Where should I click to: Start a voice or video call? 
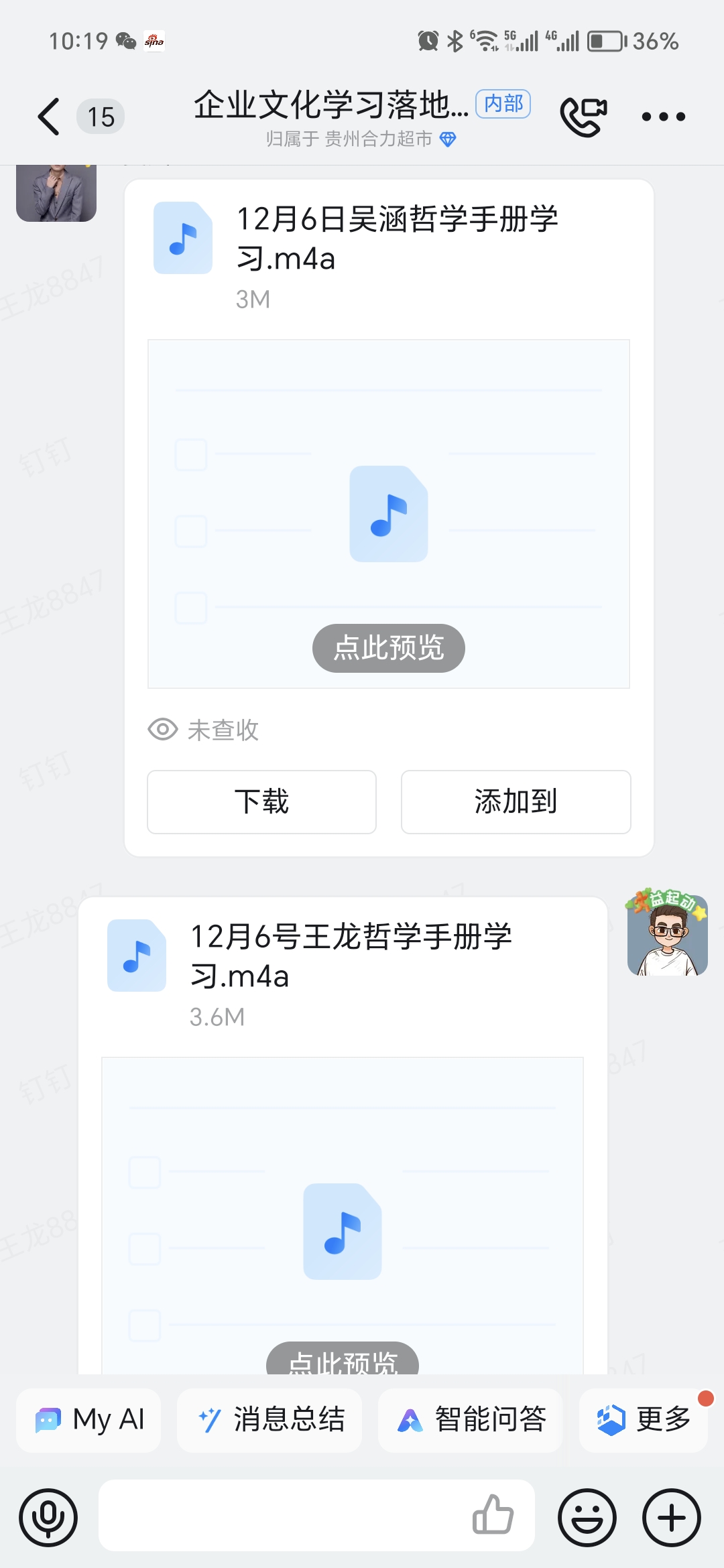coord(583,117)
